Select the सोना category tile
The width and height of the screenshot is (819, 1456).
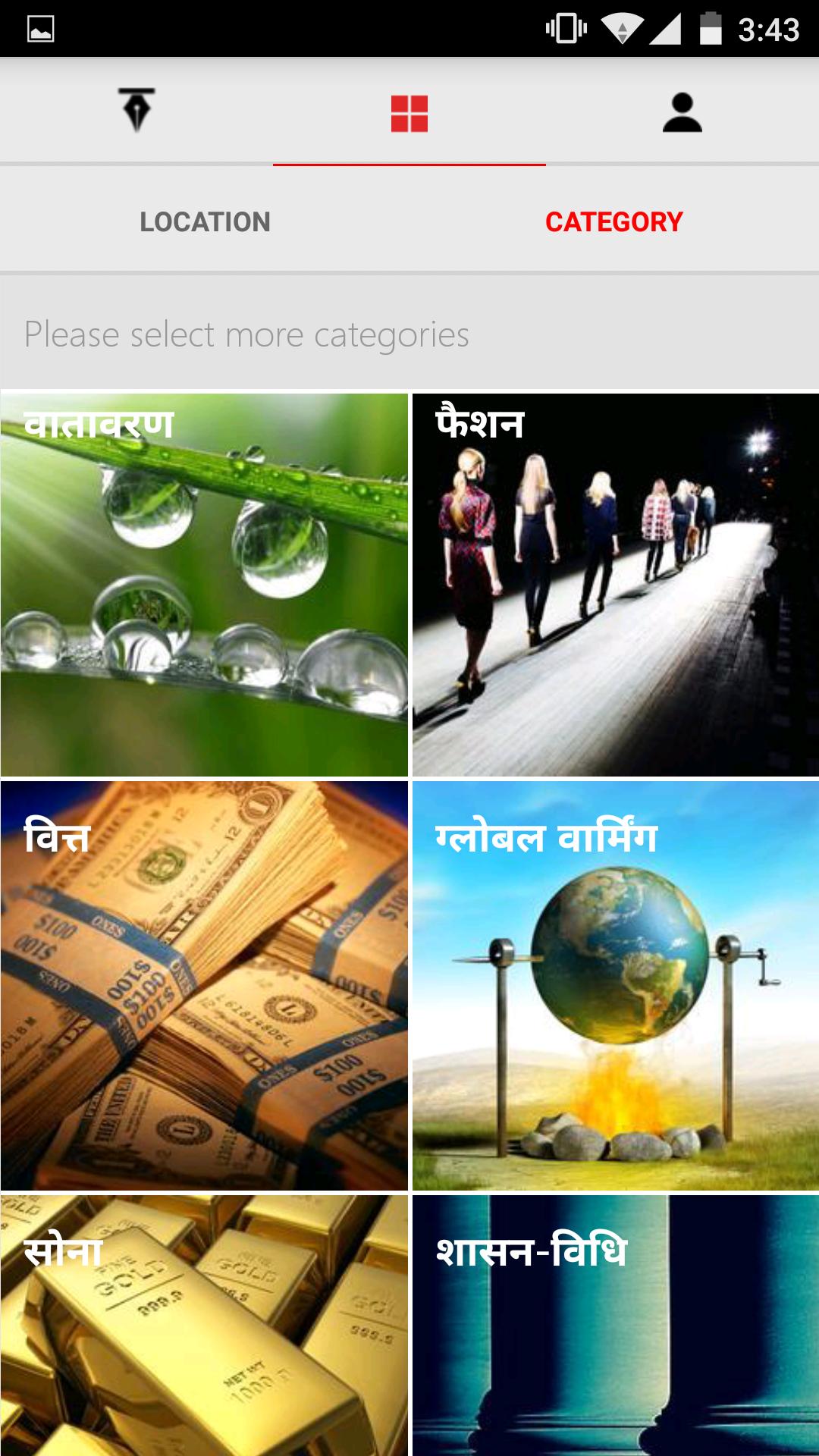coord(204,1325)
